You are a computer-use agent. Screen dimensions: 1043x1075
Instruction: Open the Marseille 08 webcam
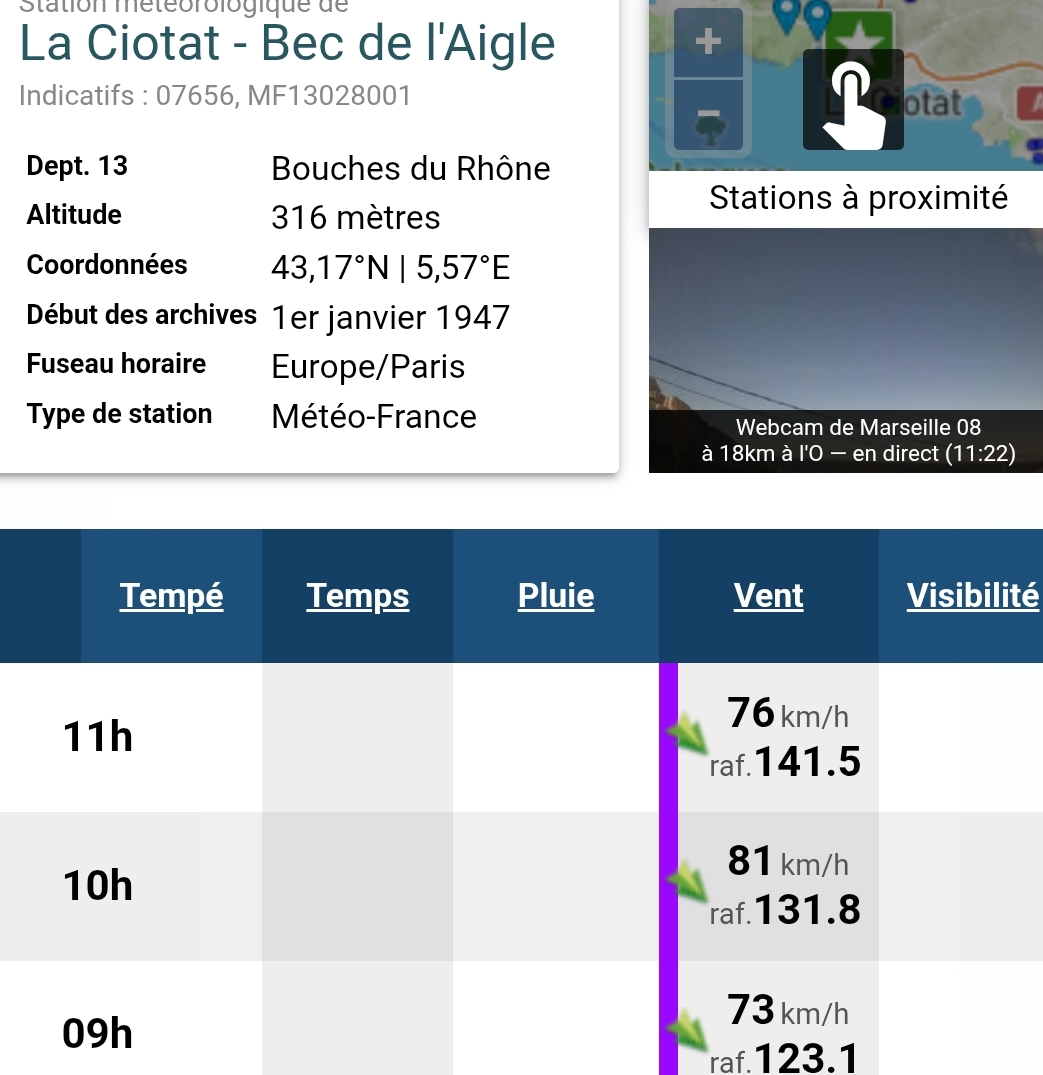846,350
